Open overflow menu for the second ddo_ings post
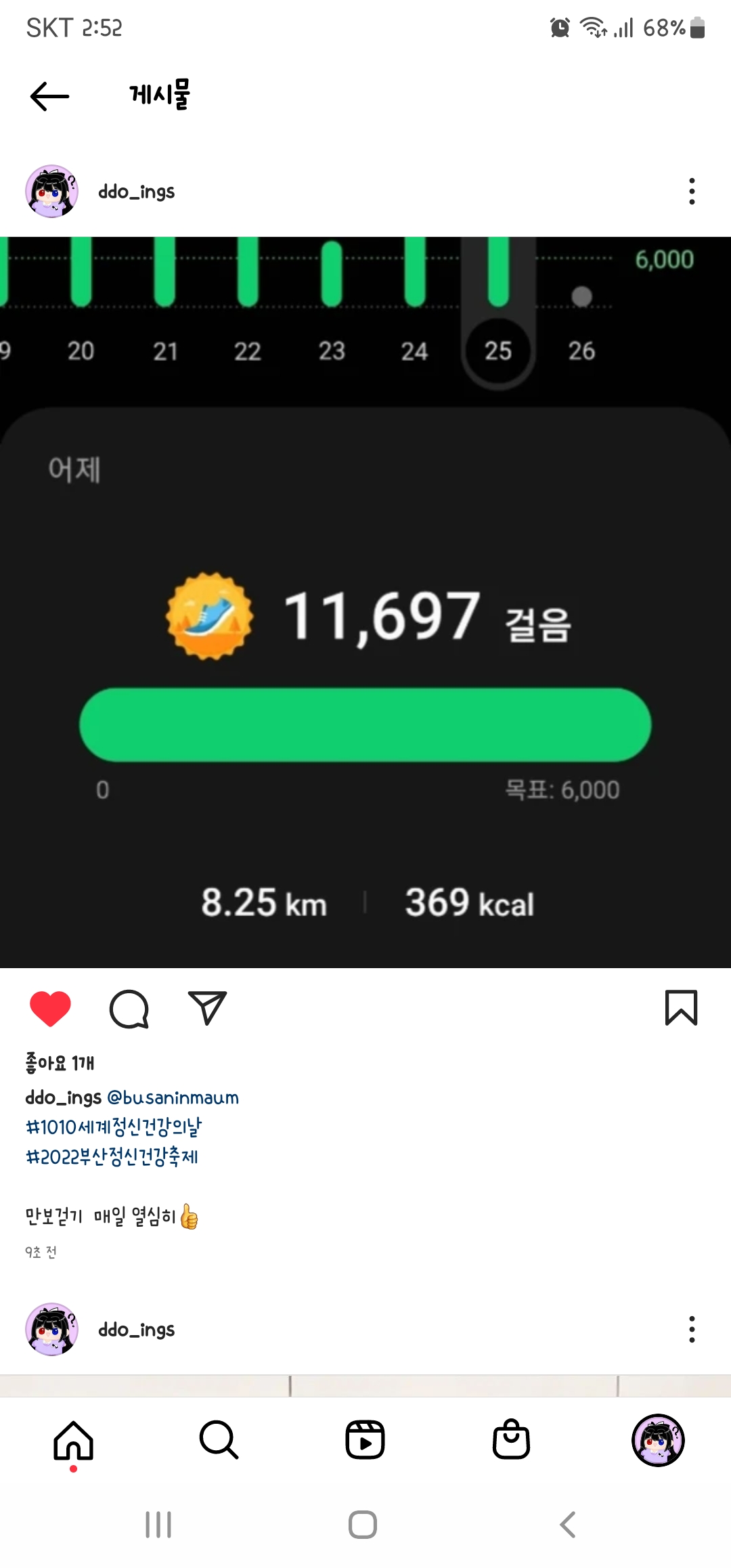Viewport: 731px width, 1568px height. pyautogui.click(x=691, y=1330)
